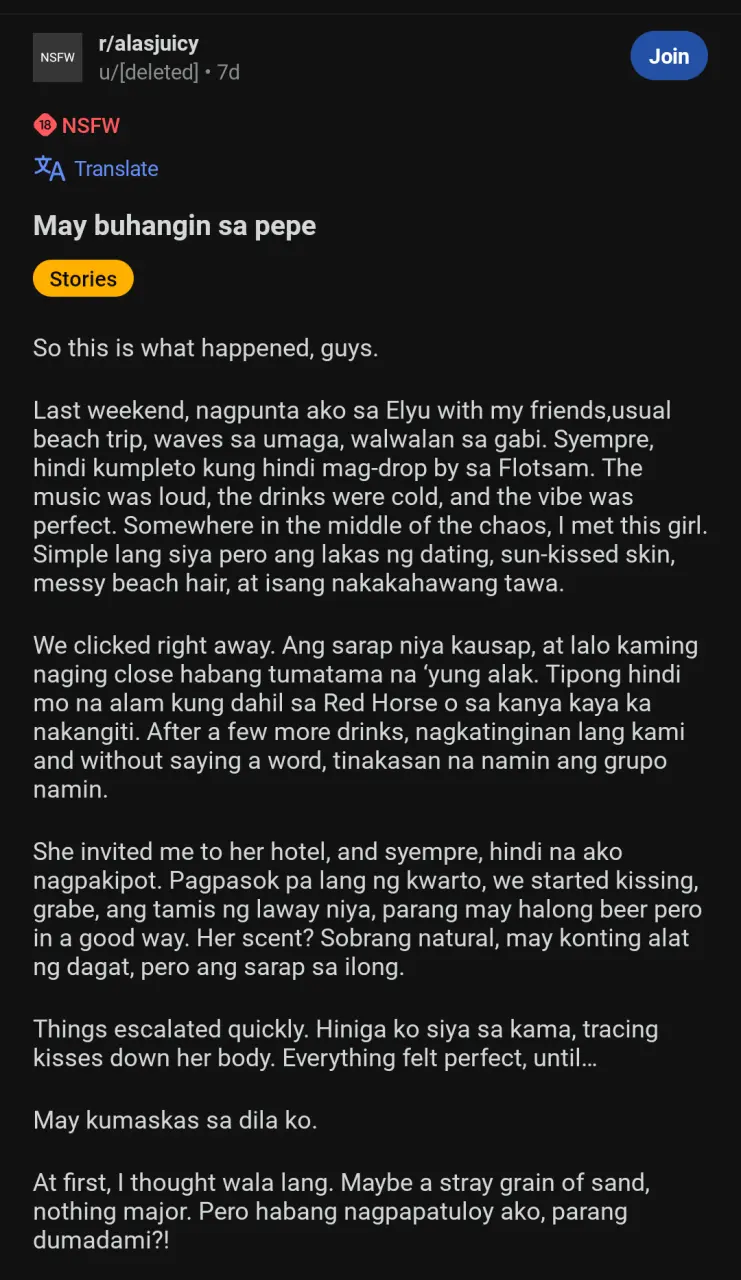Open the r/alasjuicy subreddit link
The width and height of the screenshot is (741, 1280).
[x=148, y=43]
